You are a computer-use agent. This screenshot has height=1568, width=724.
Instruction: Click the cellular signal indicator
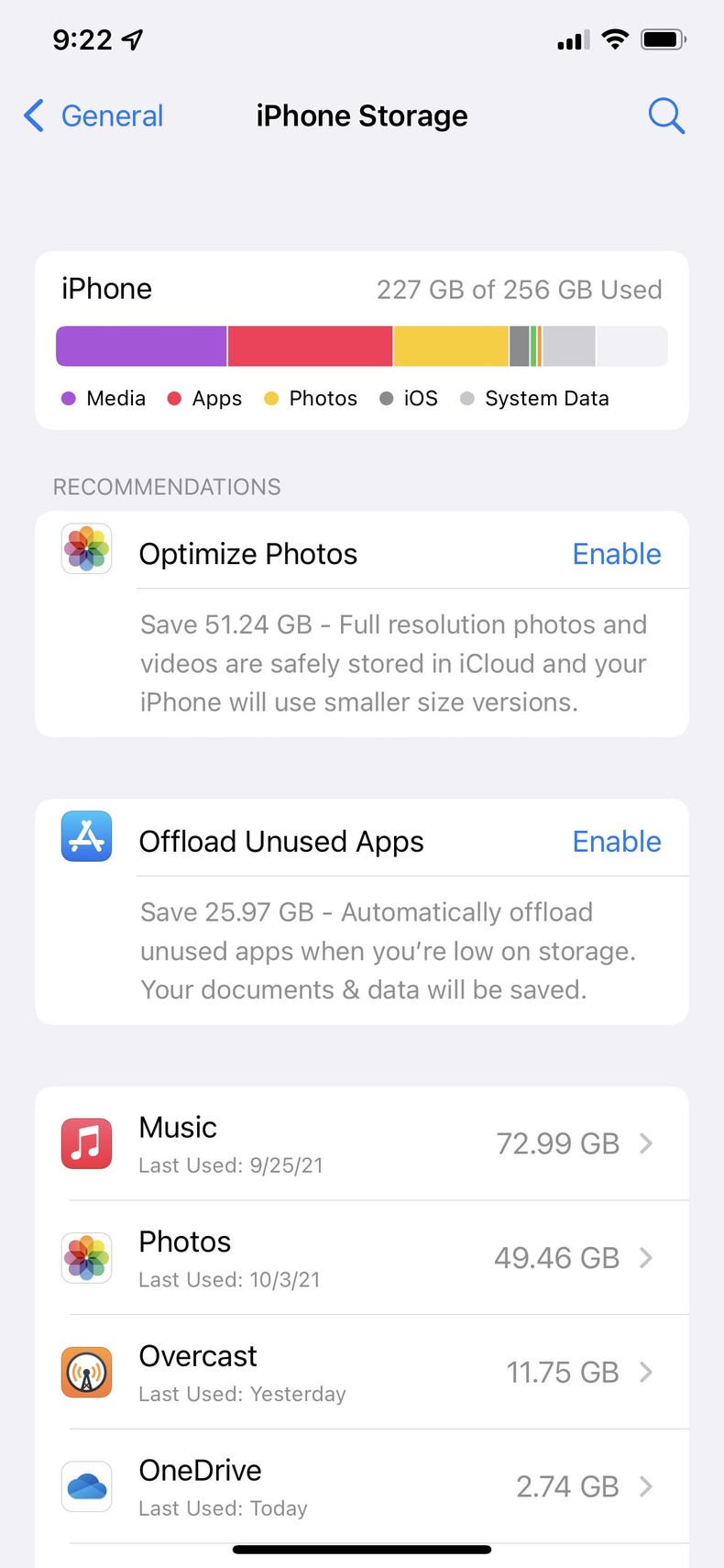pyautogui.click(x=570, y=39)
